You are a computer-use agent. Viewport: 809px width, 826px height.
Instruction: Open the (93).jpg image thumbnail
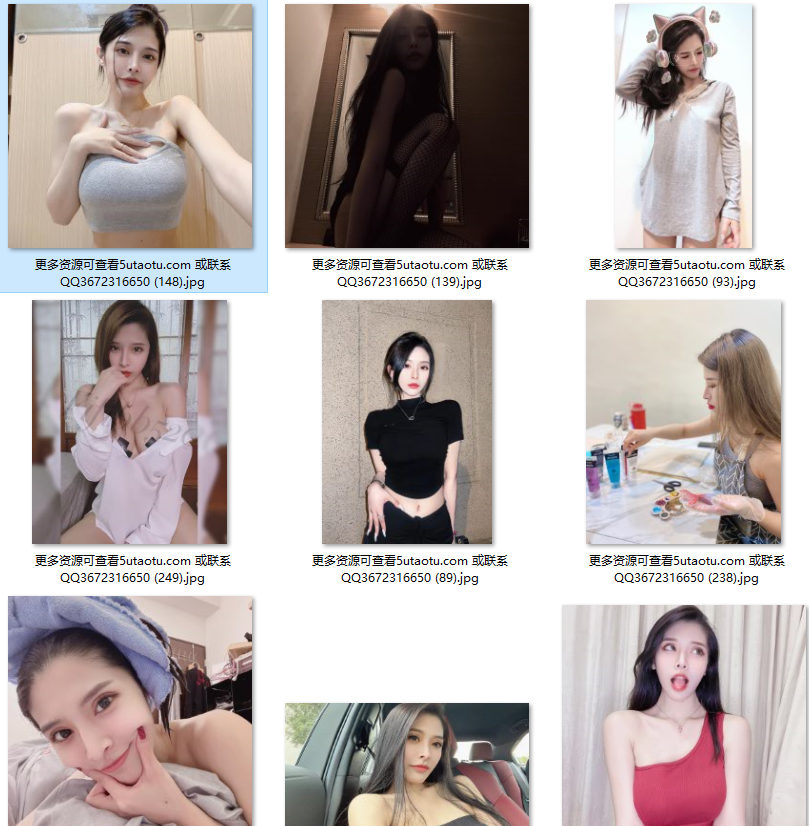click(683, 127)
